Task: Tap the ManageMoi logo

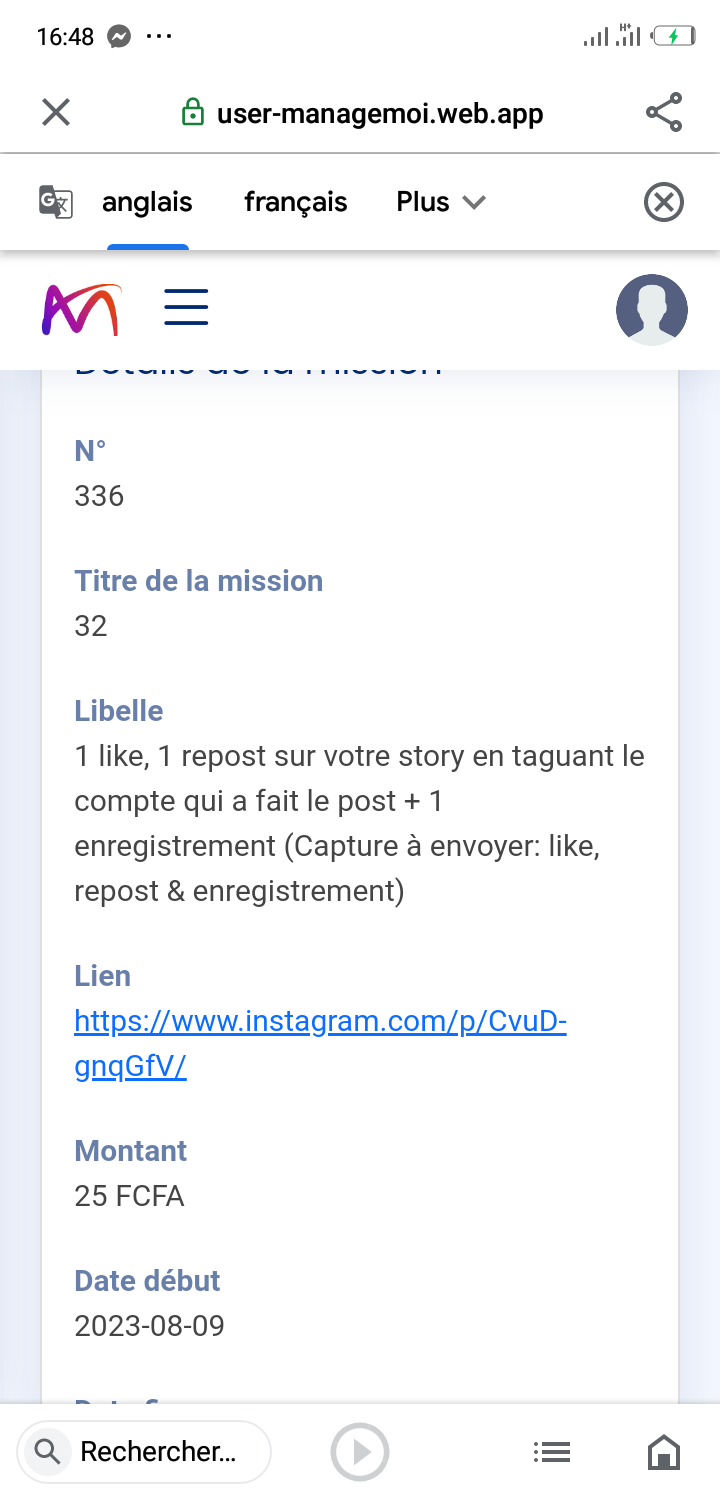Action: coord(81,310)
